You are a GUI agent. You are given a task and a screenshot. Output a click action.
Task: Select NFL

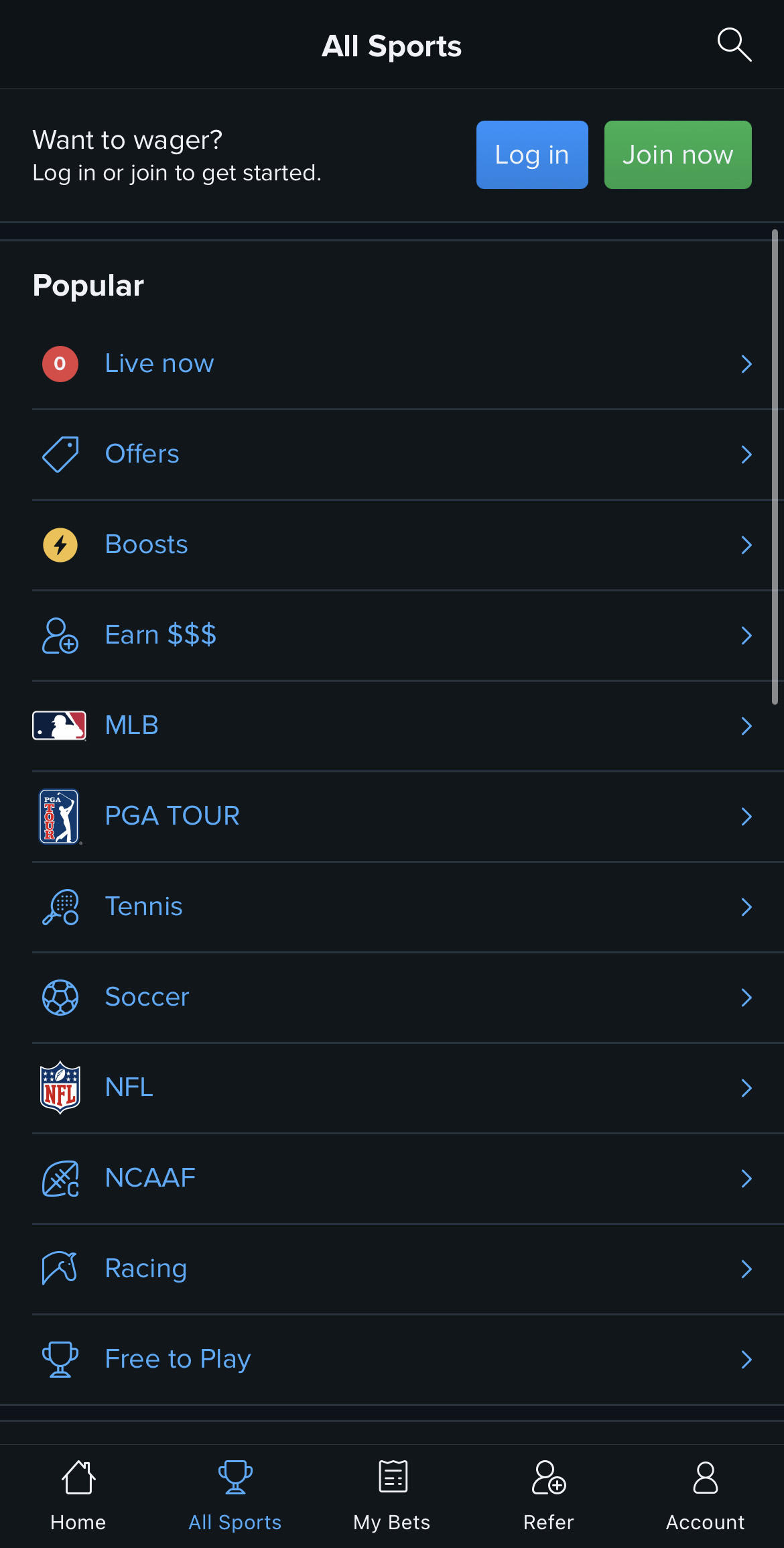pyautogui.click(x=392, y=1088)
